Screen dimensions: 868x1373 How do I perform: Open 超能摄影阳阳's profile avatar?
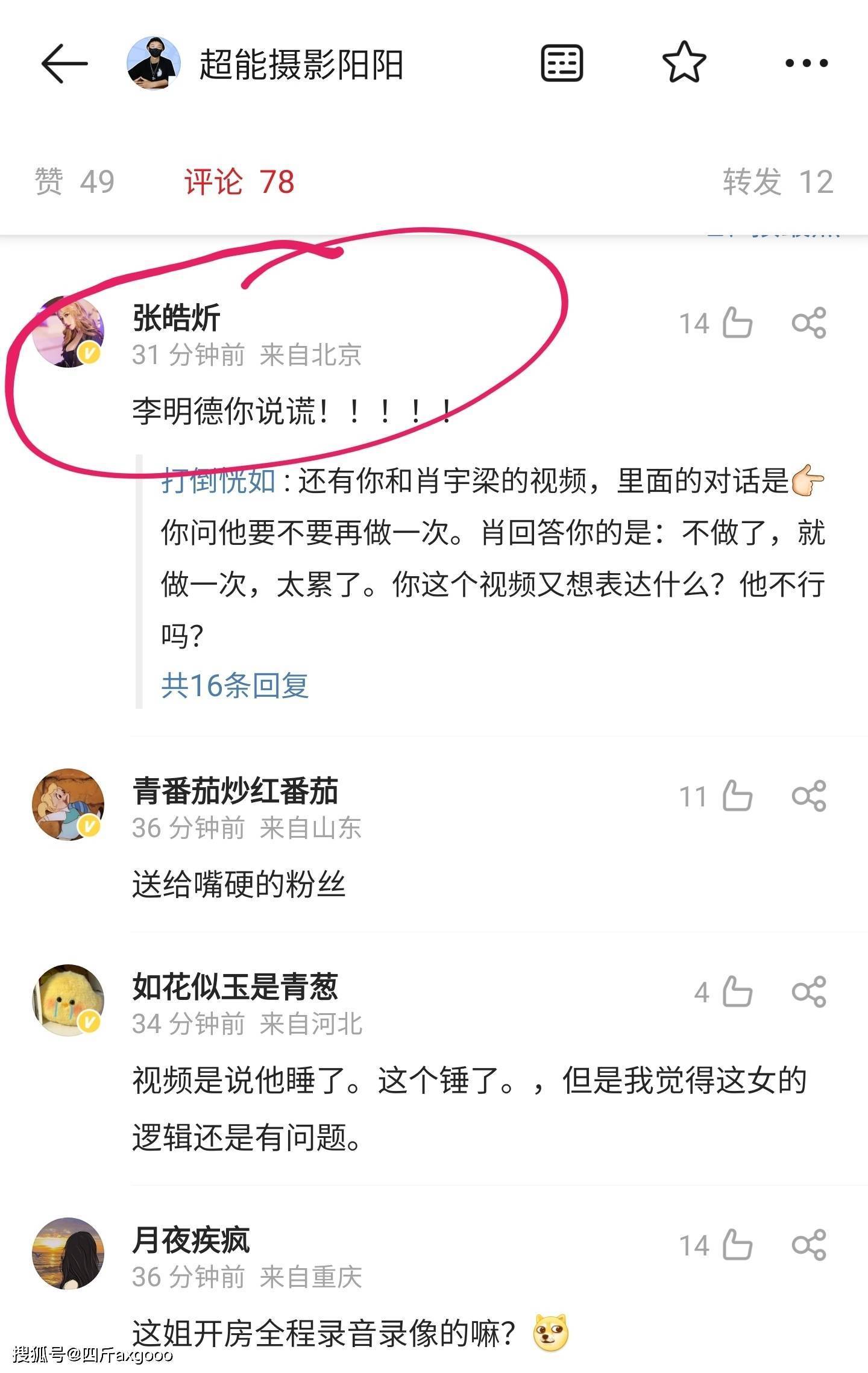coord(154,63)
